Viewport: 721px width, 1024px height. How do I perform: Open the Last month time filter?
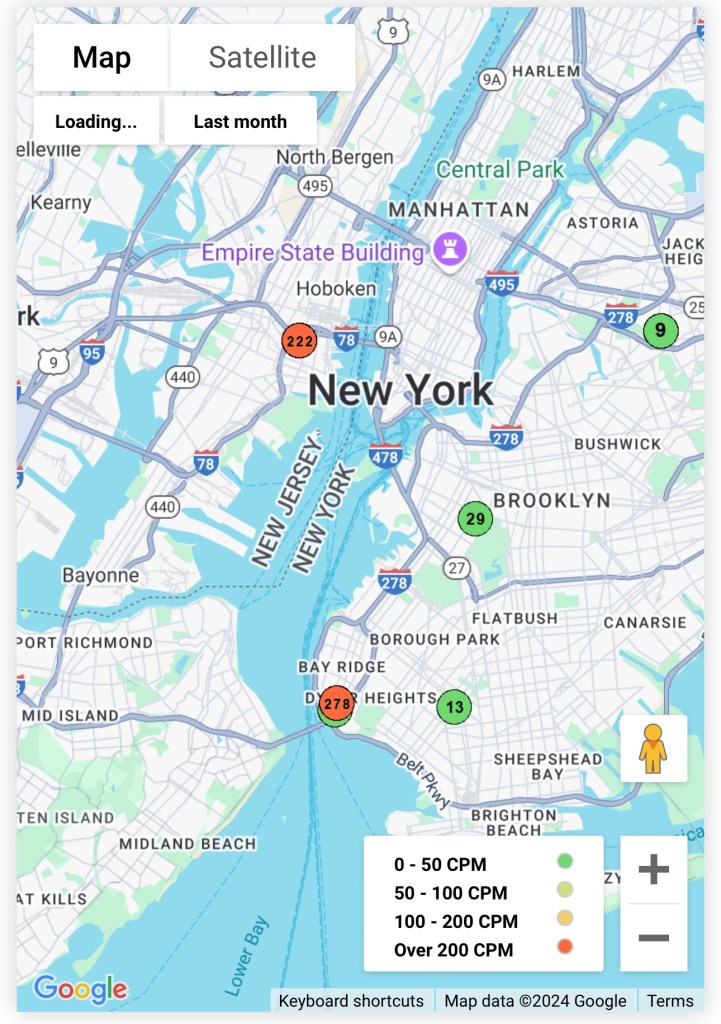coord(240,122)
